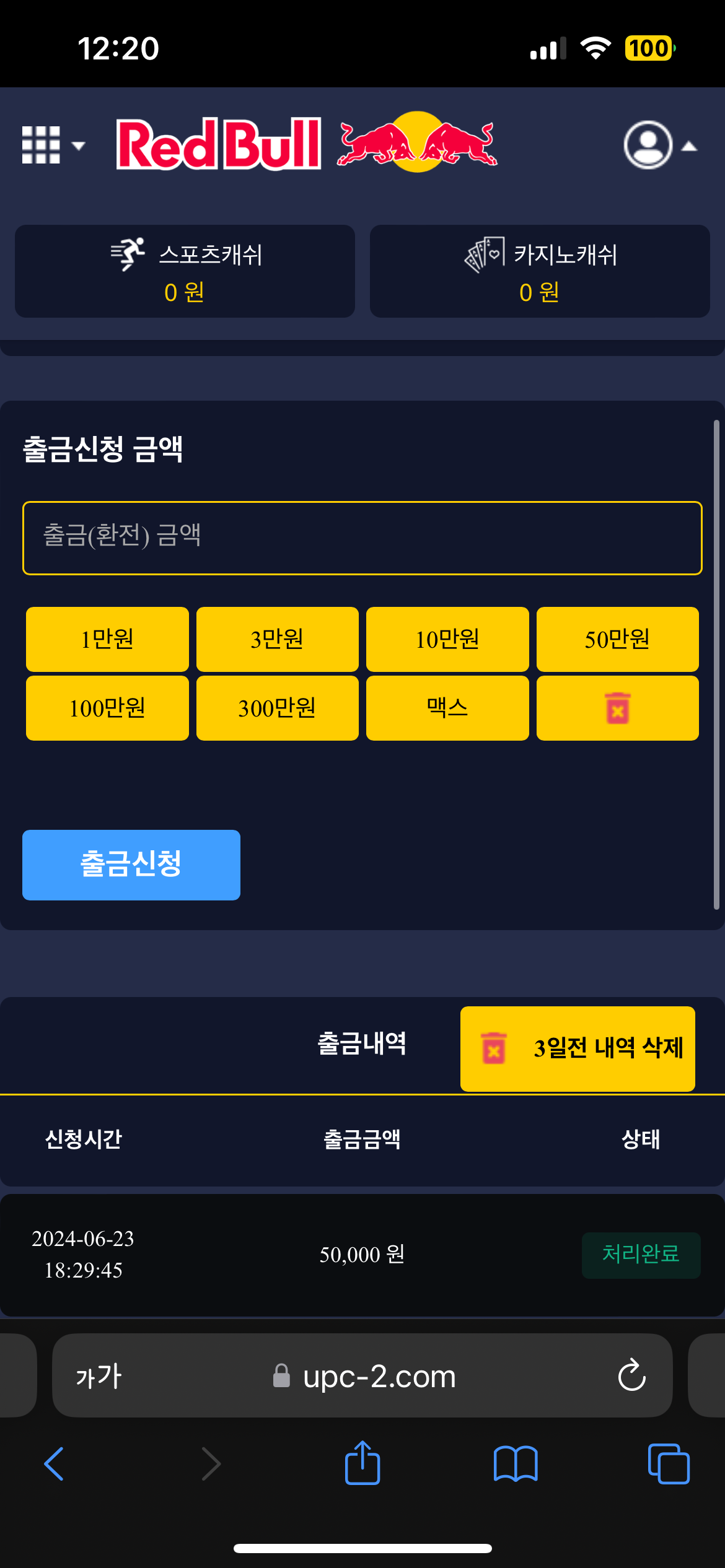This screenshot has height=1568, width=725.
Task: Tap the 스포츠캐쉬 balance card
Action: 185,271
